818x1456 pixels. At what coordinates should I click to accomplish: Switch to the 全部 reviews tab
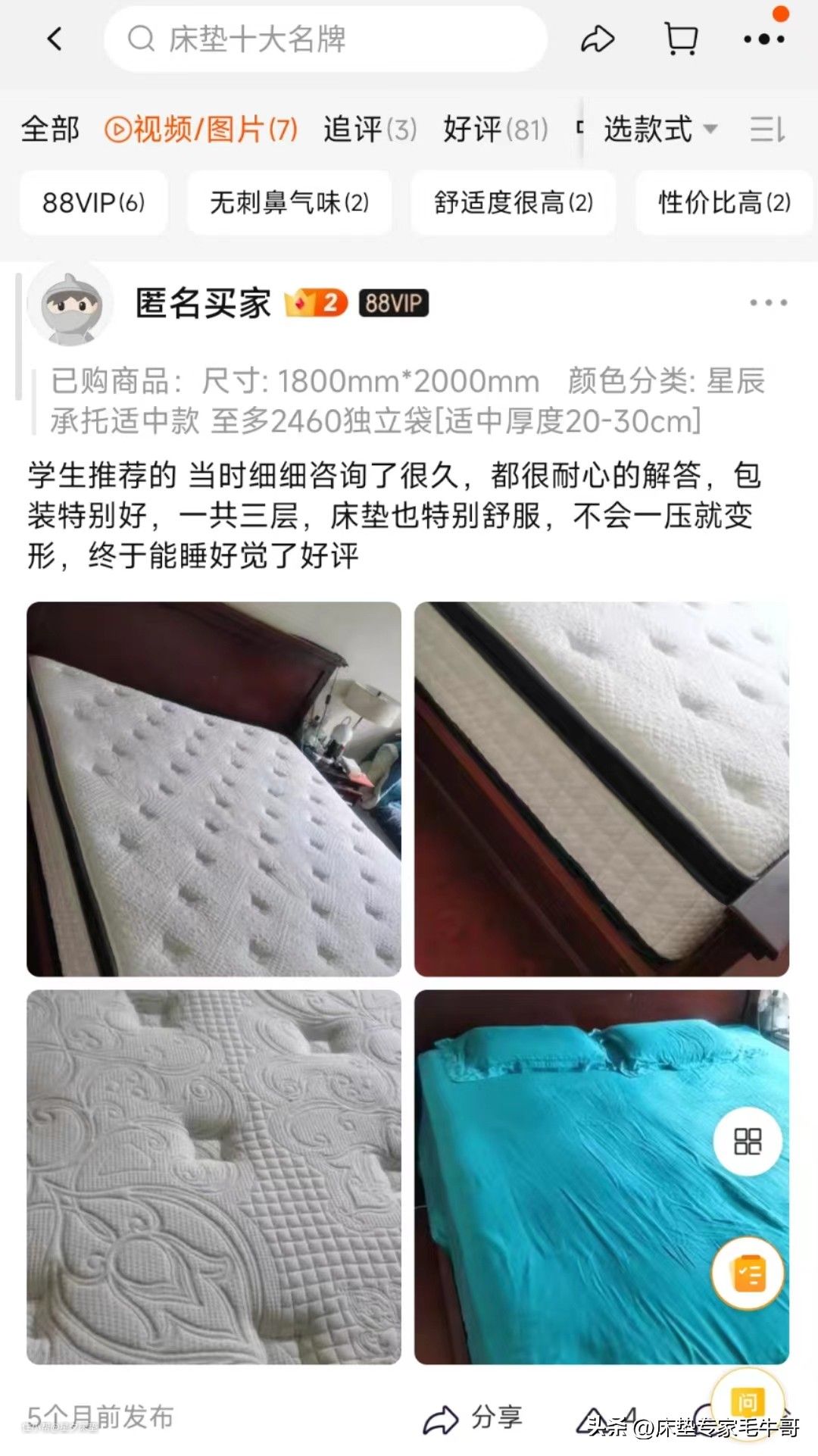[50, 130]
